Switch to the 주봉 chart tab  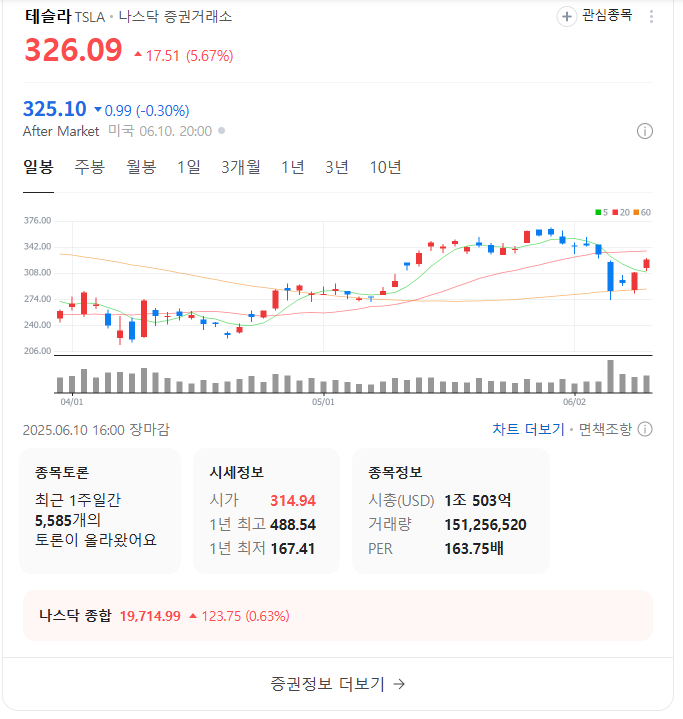[89, 167]
